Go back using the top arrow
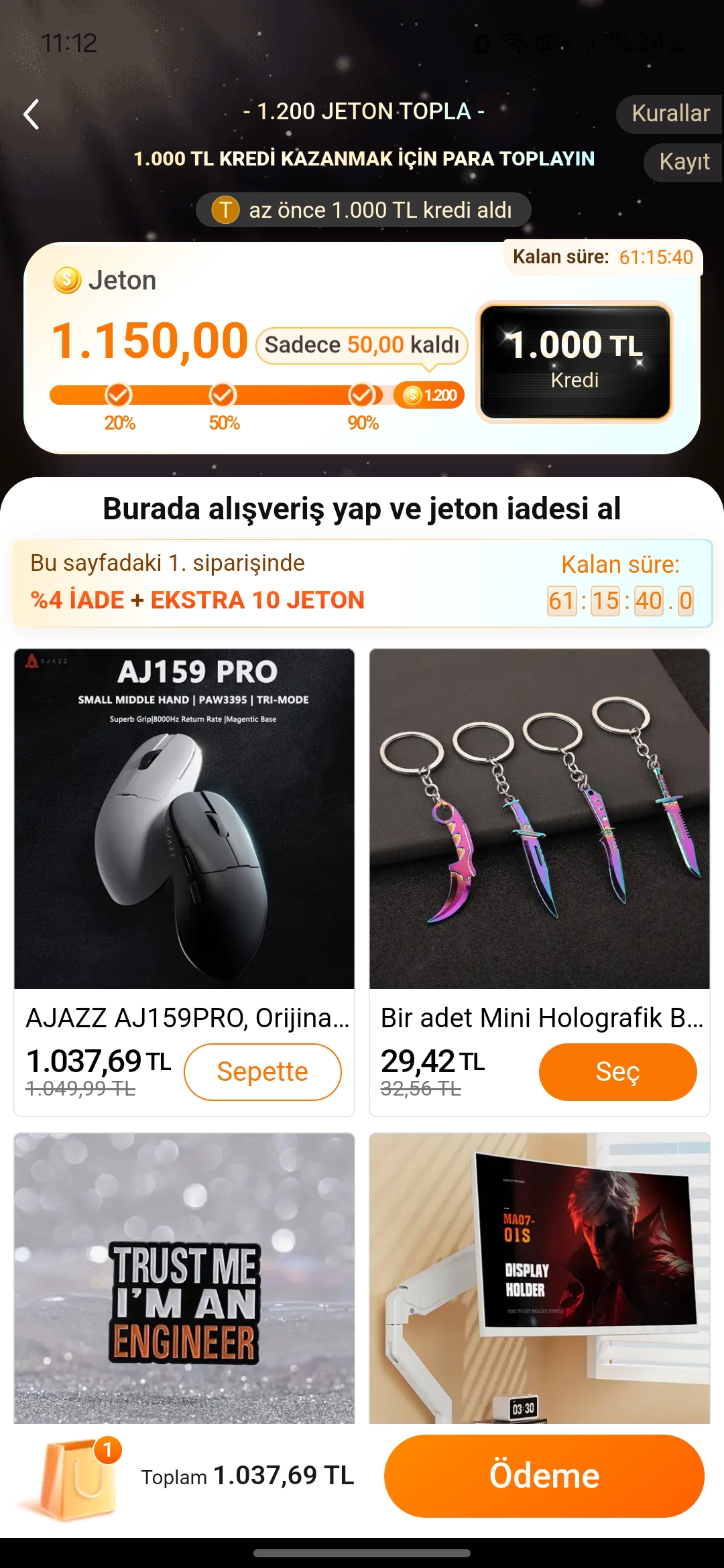 (32, 114)
